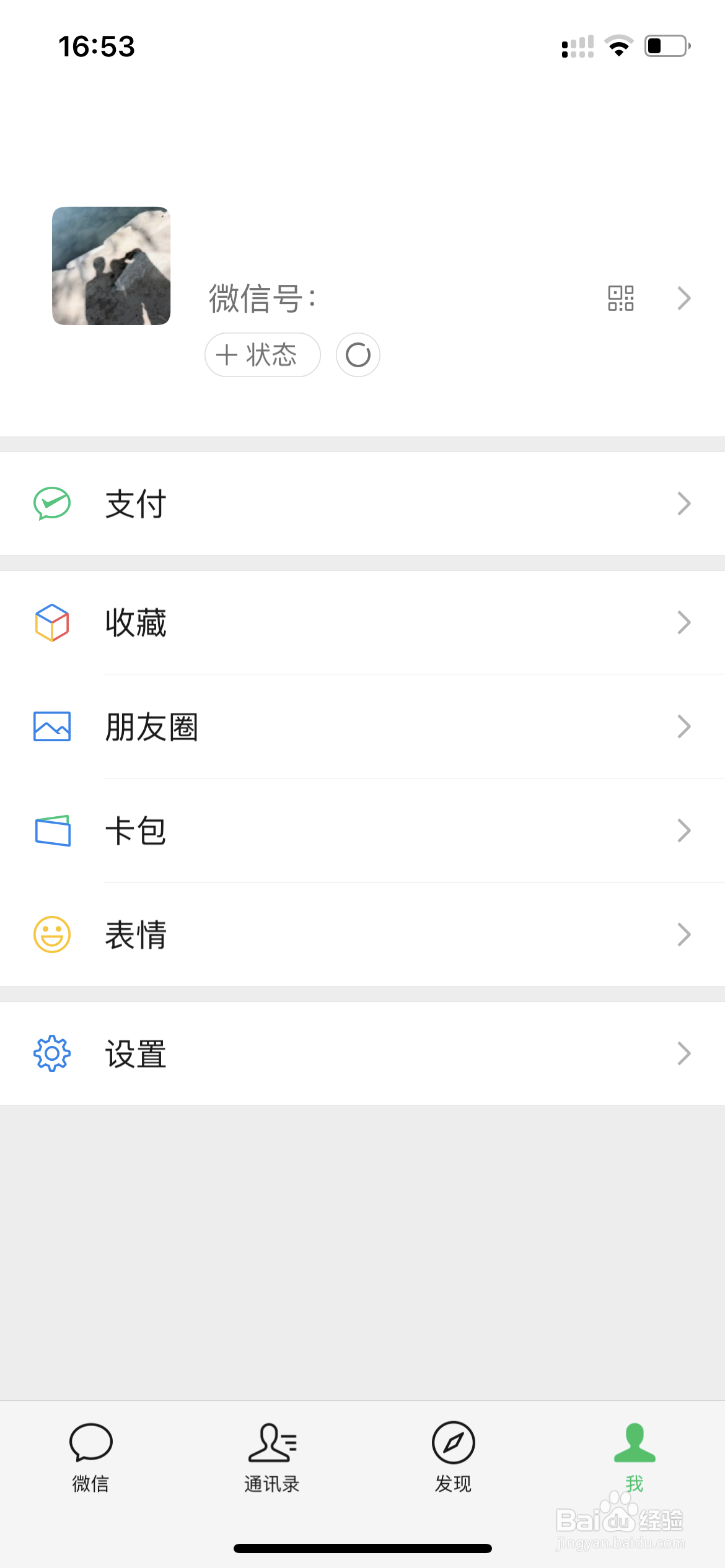Open 收藏 favorites

click(362, 622)
